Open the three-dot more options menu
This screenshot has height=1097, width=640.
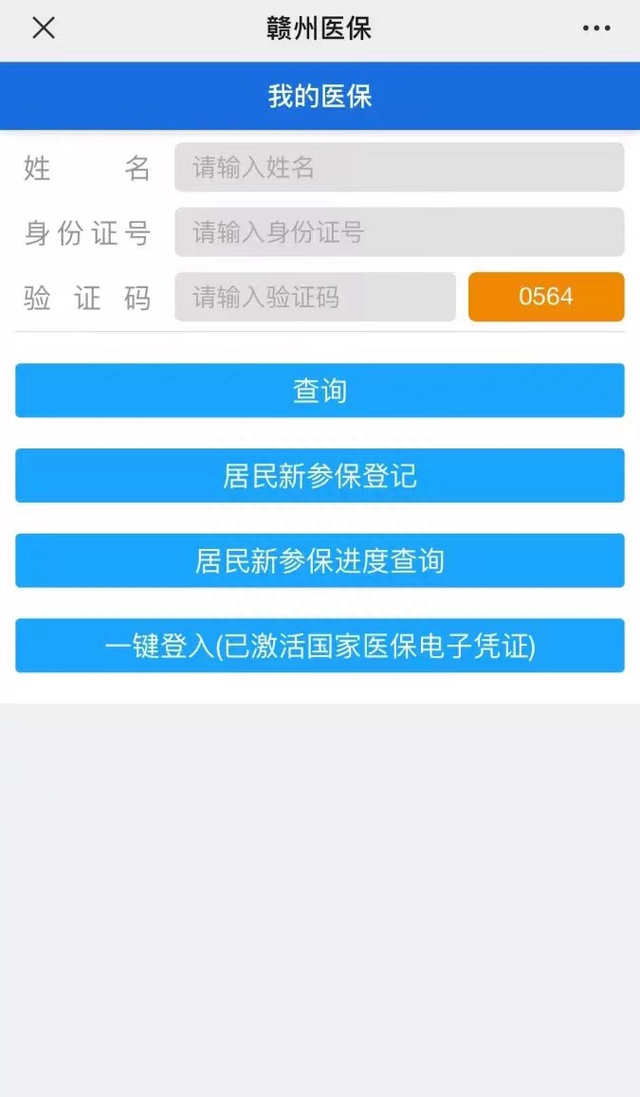596,28
